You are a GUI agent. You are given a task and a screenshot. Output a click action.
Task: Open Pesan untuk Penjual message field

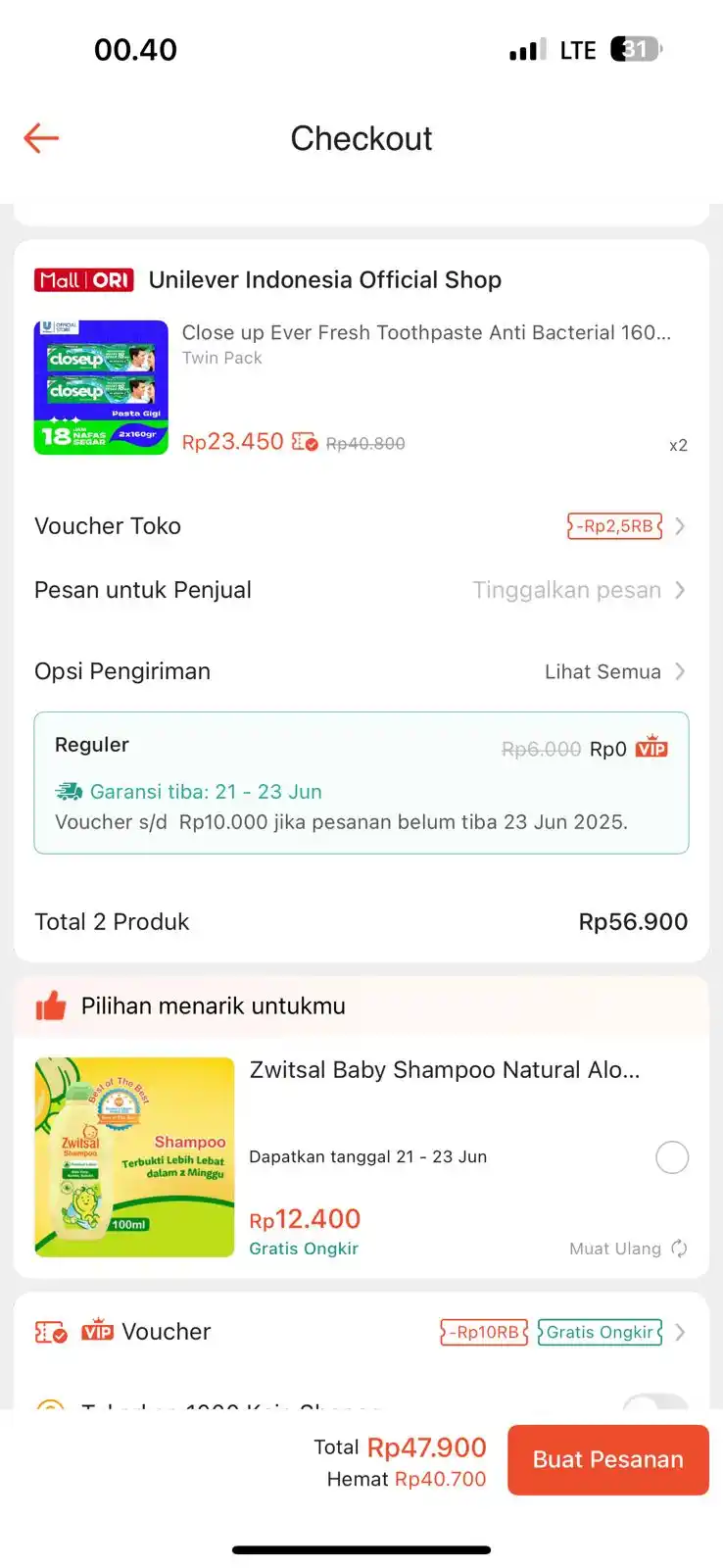click(567, 590)
